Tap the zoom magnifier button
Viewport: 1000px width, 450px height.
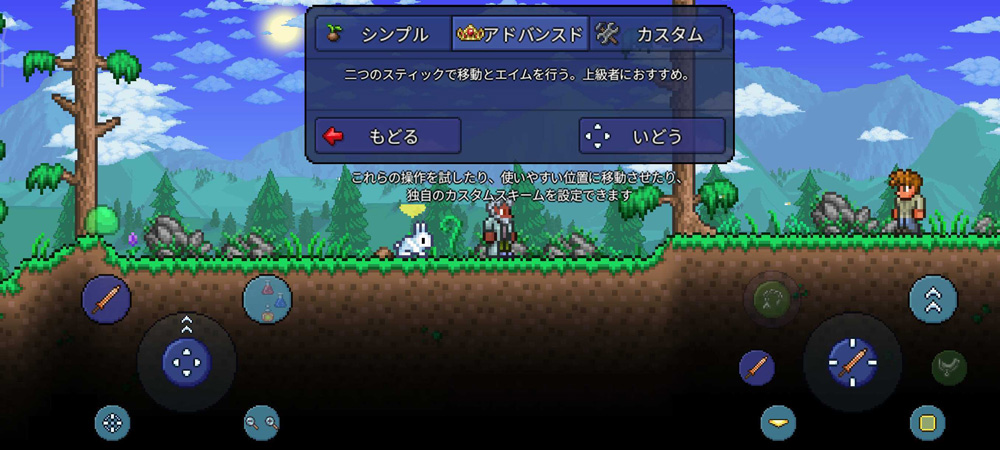[x=262, y=422]
